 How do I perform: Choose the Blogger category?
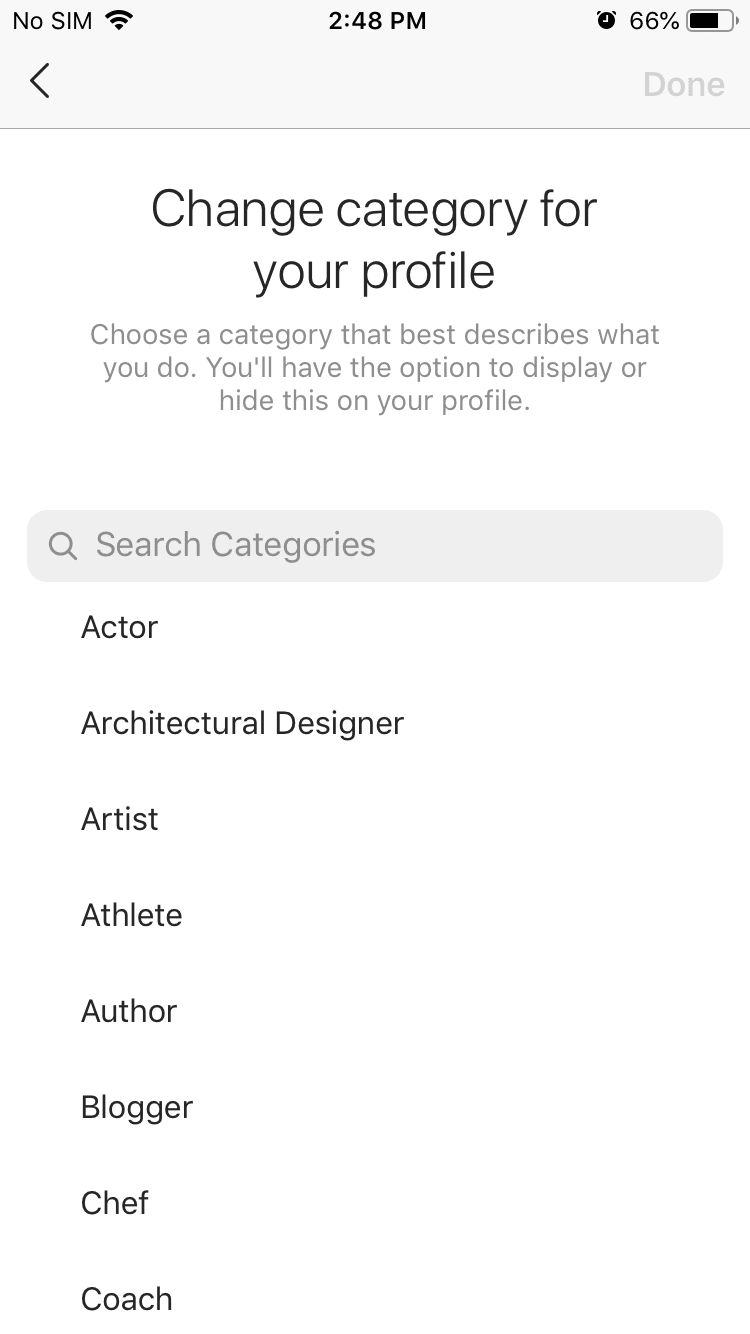(x=375, y=1107)
